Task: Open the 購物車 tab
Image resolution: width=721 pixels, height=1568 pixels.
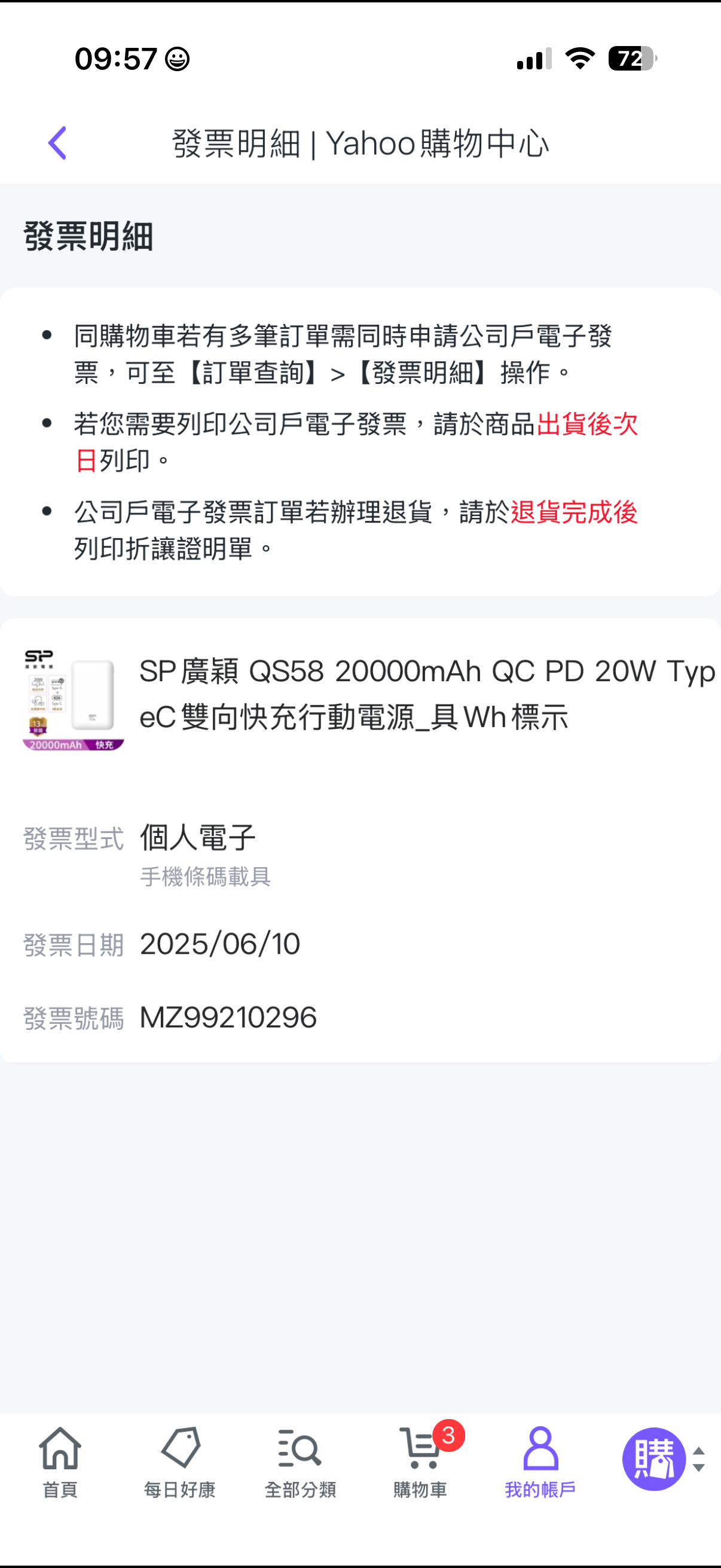Action: click(x=420, y=1462)
